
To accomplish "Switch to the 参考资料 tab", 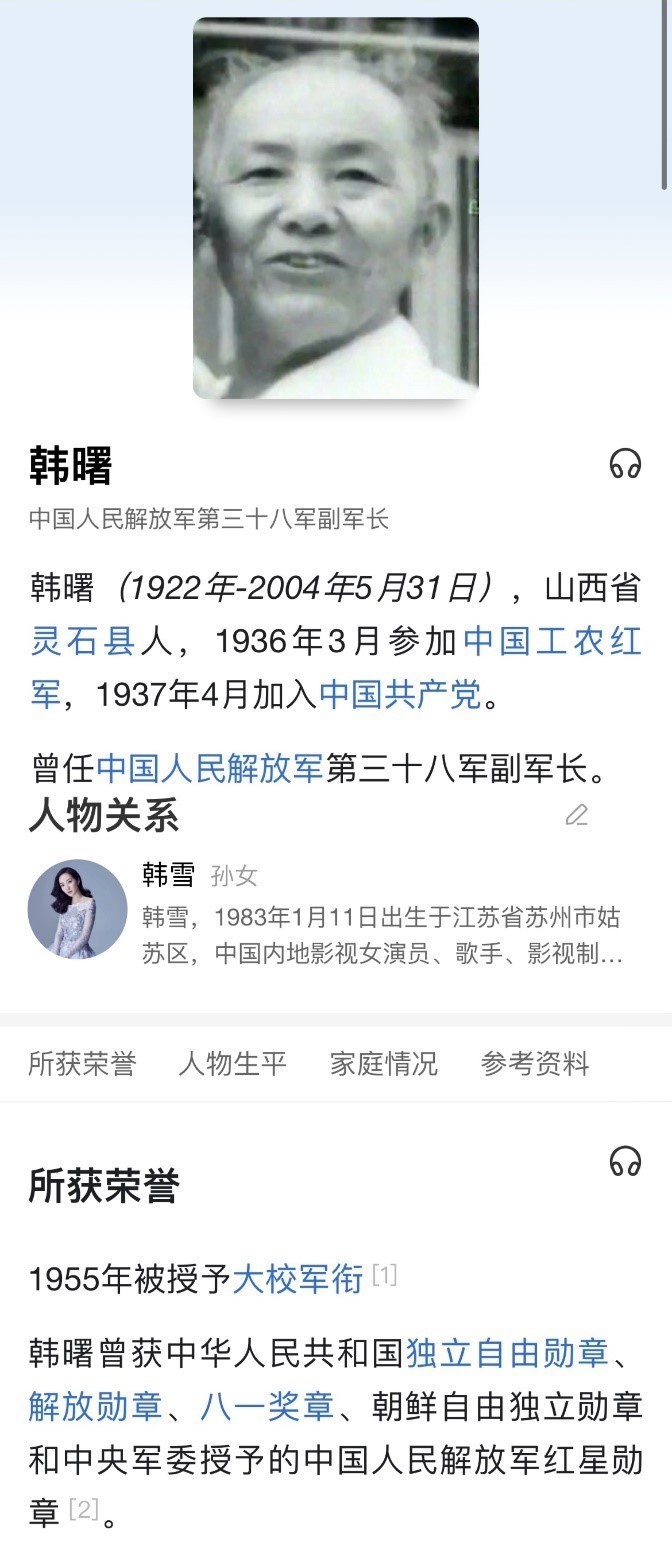I will pos(535,1064).
